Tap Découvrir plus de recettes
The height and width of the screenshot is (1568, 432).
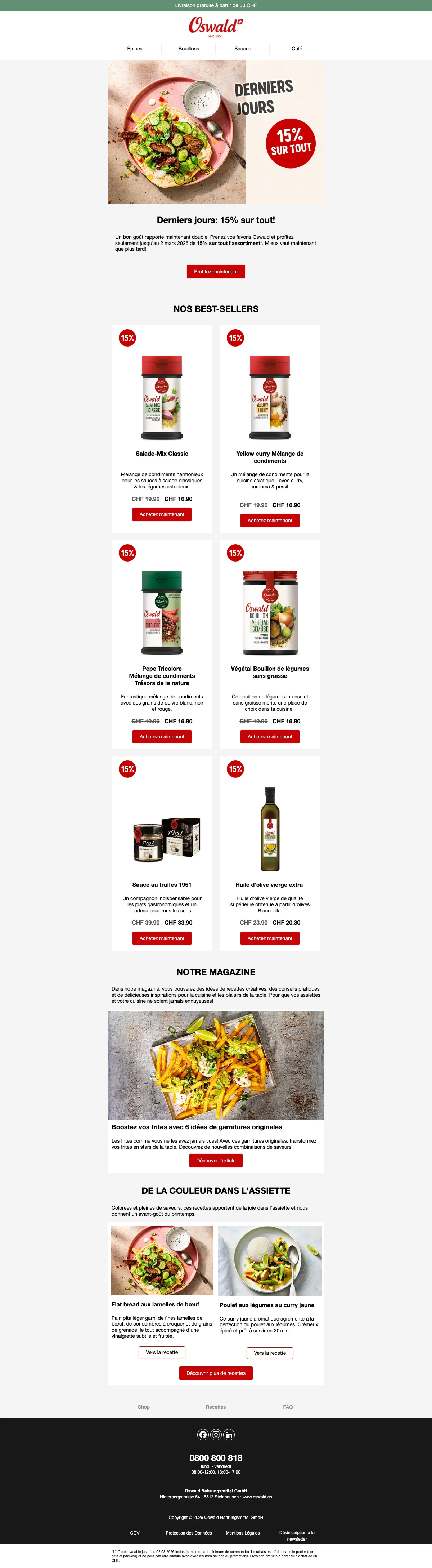pos(215,1373)
